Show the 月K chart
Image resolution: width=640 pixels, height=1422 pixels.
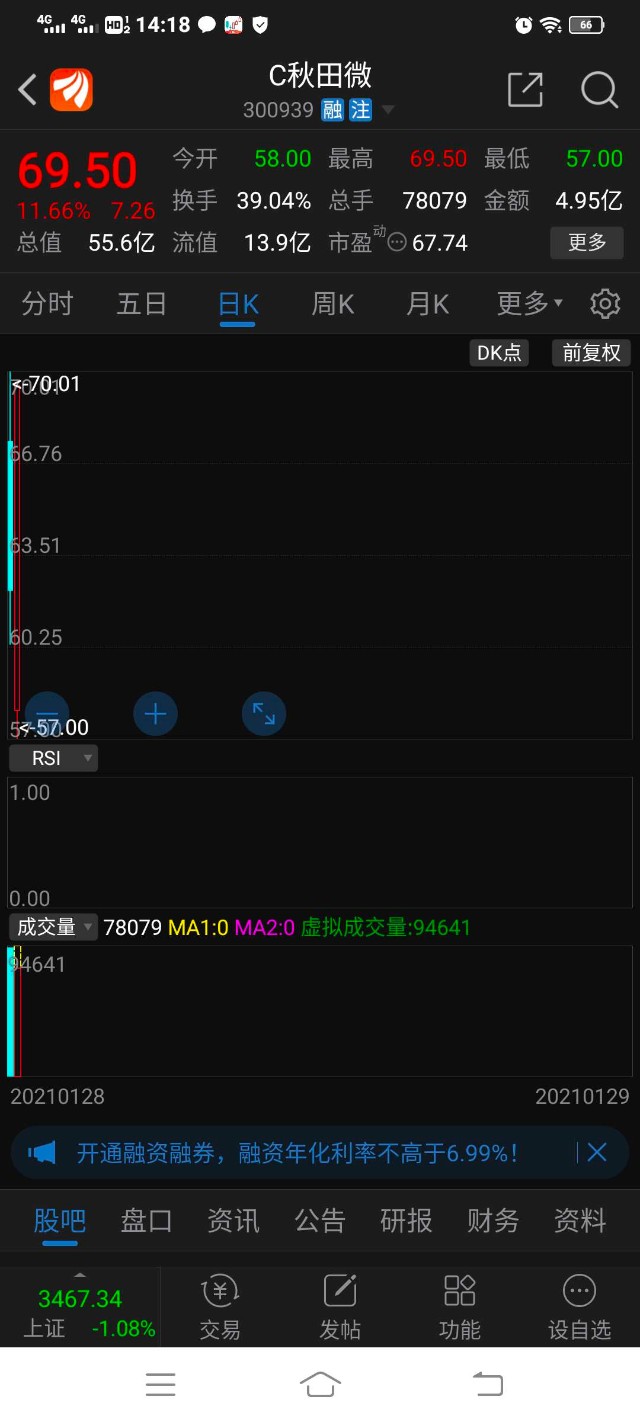click(x=427, y=303)
